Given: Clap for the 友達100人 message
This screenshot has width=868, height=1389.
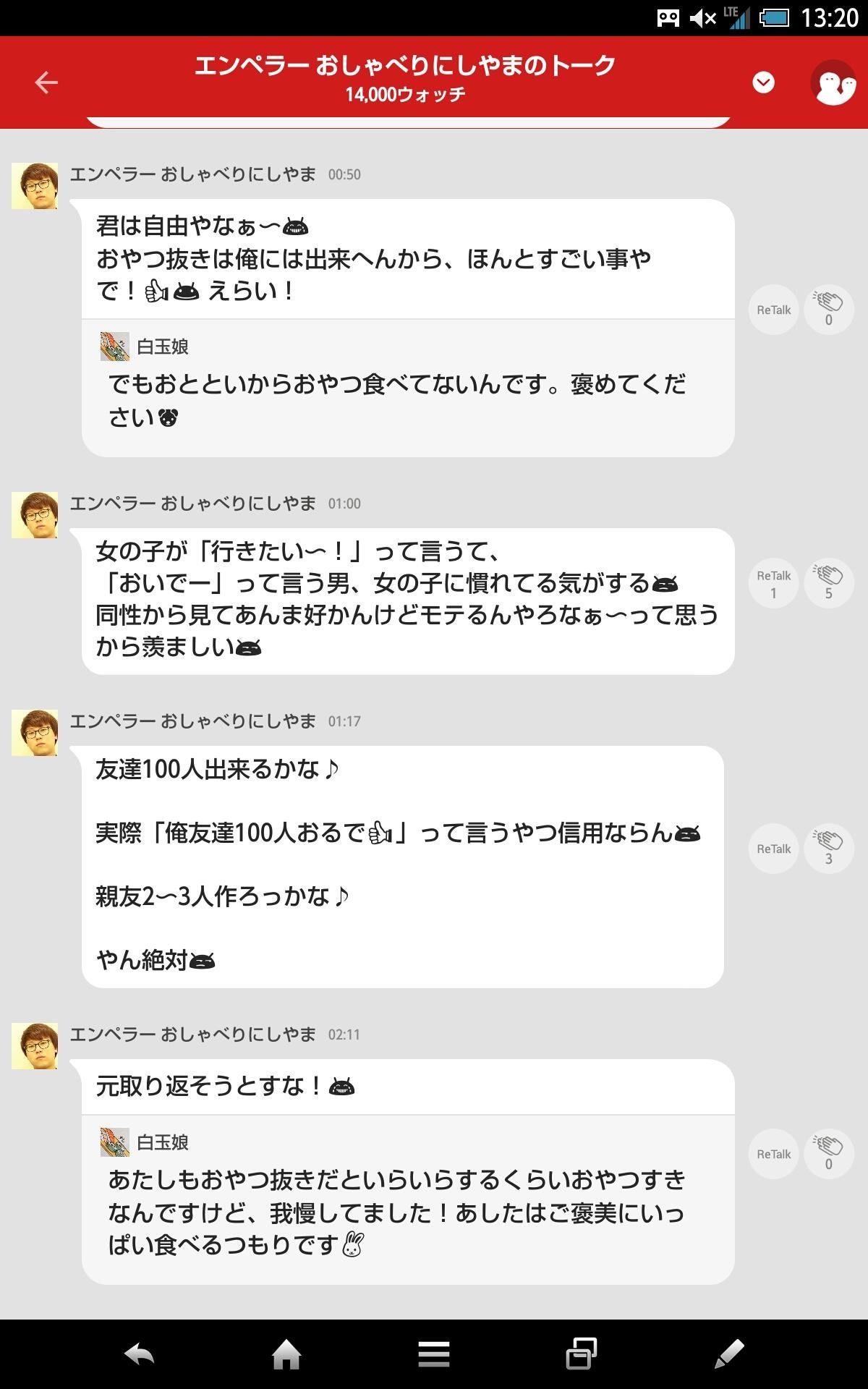Looking at the screenshot, I should [829, 848].
